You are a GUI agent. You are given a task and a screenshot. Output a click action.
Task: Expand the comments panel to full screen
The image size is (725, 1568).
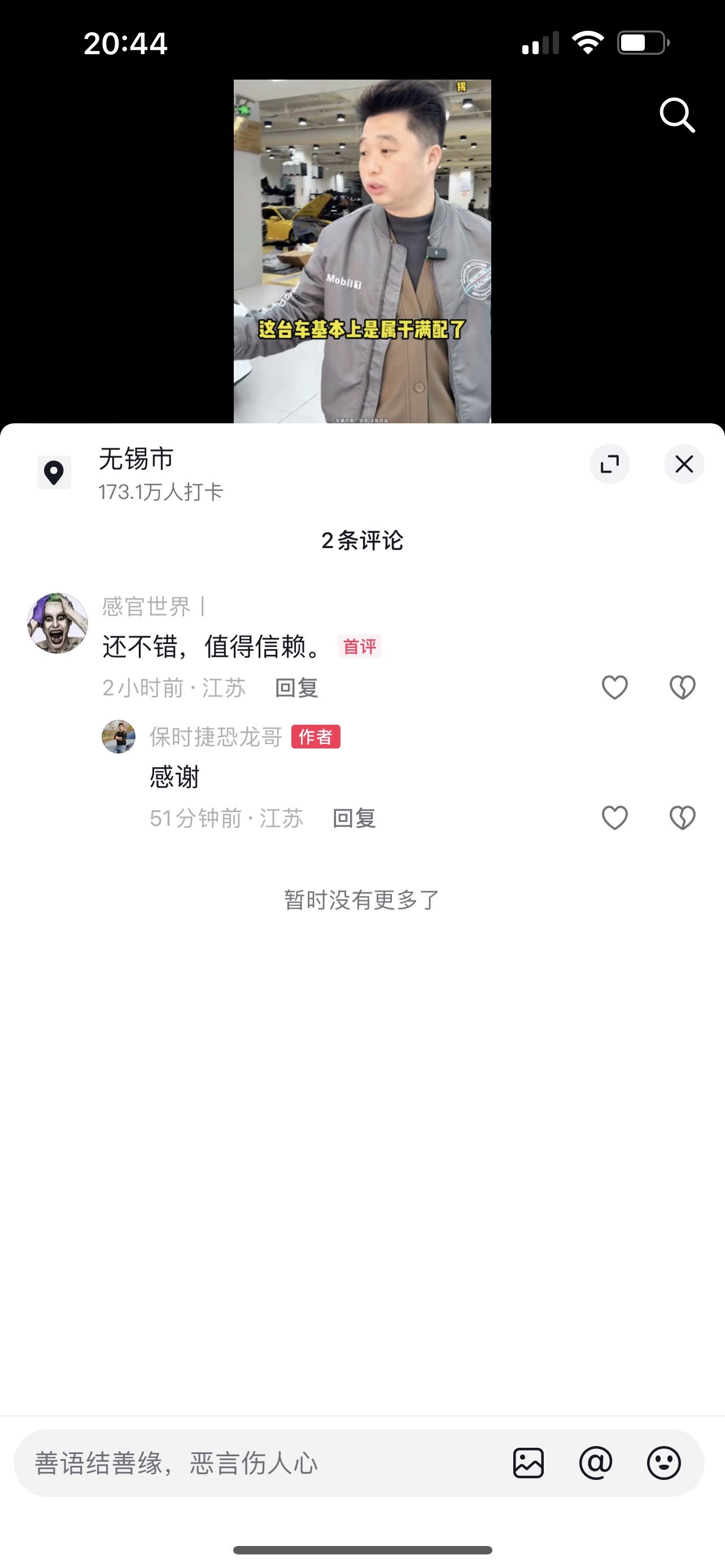609,464
